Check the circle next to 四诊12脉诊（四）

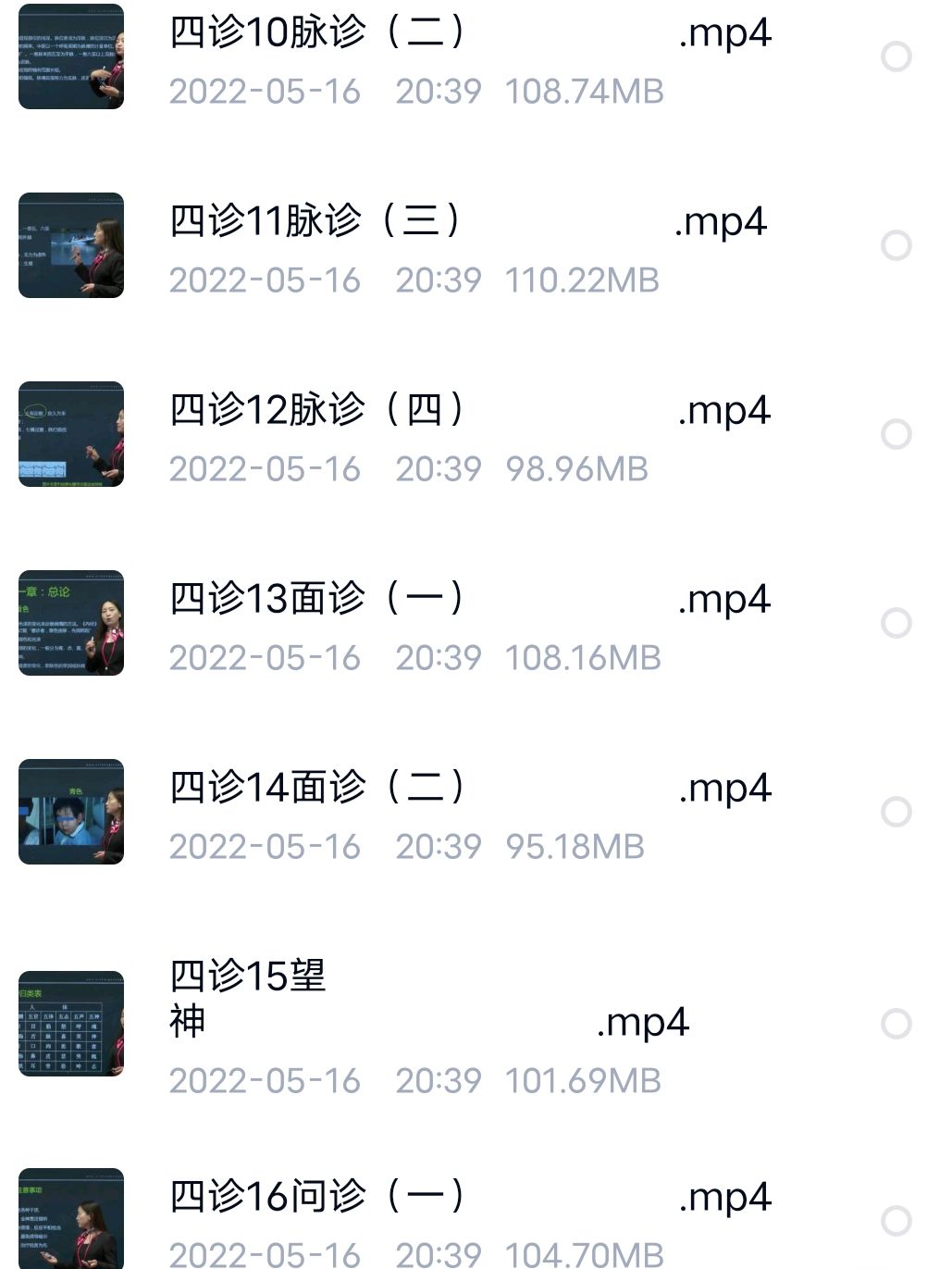(894, 432)
